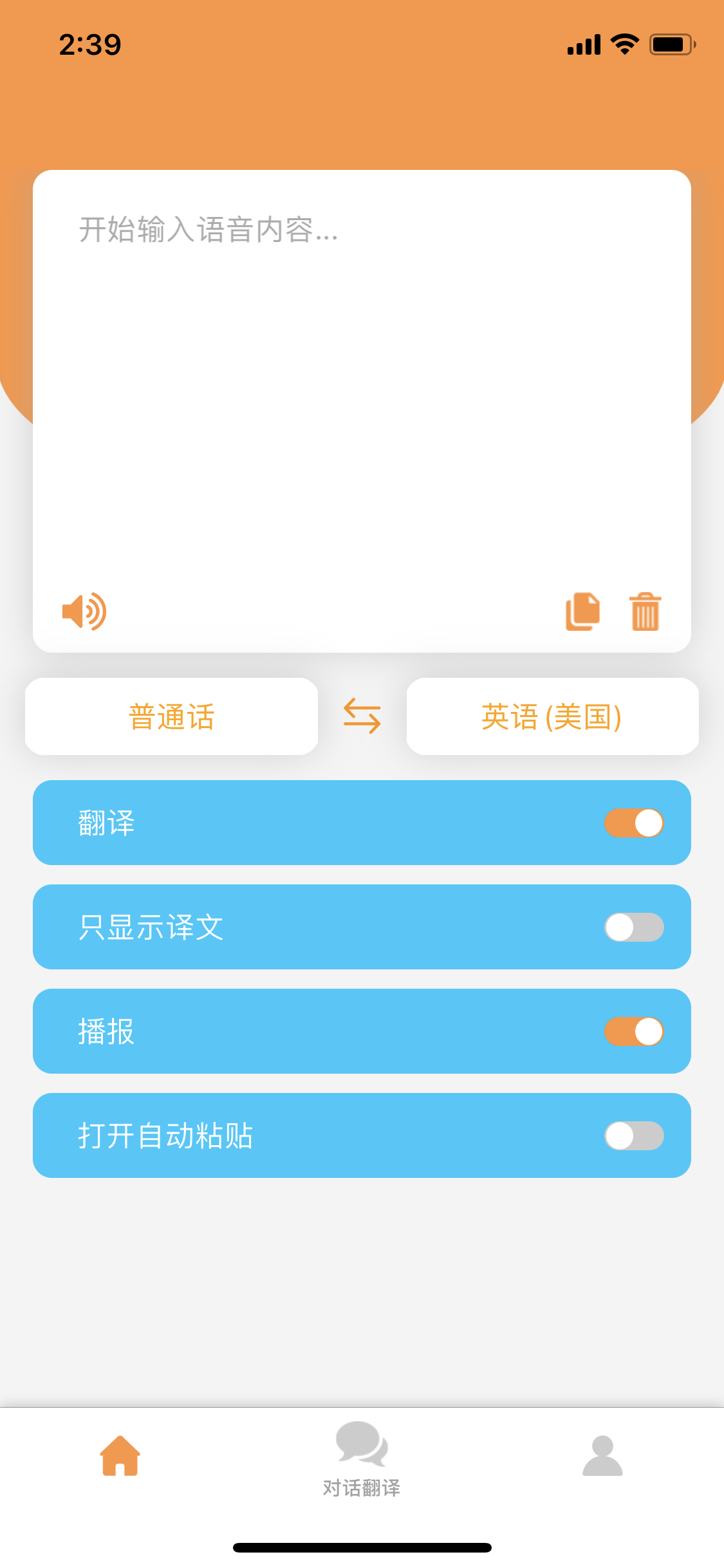Choose the target language 英语 (美国)
Viewport: 724px width, 1568px height.
pyautogui.click(x=552, y=716)
